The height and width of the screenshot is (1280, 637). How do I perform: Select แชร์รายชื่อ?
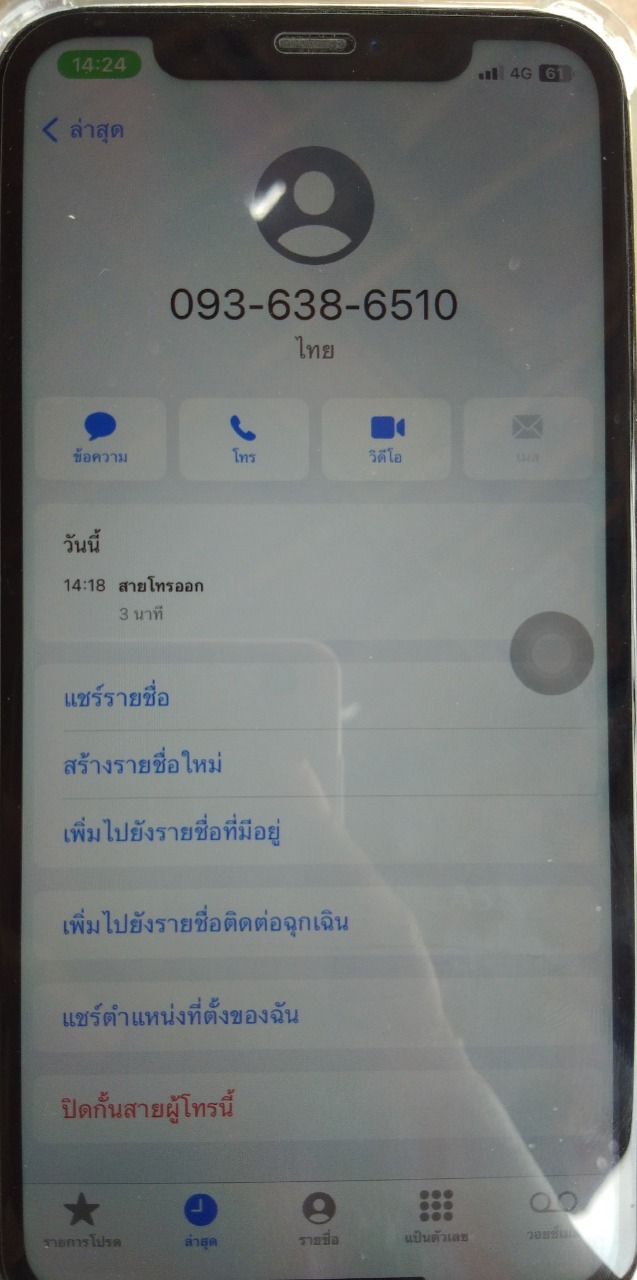[x=318, y=697]
